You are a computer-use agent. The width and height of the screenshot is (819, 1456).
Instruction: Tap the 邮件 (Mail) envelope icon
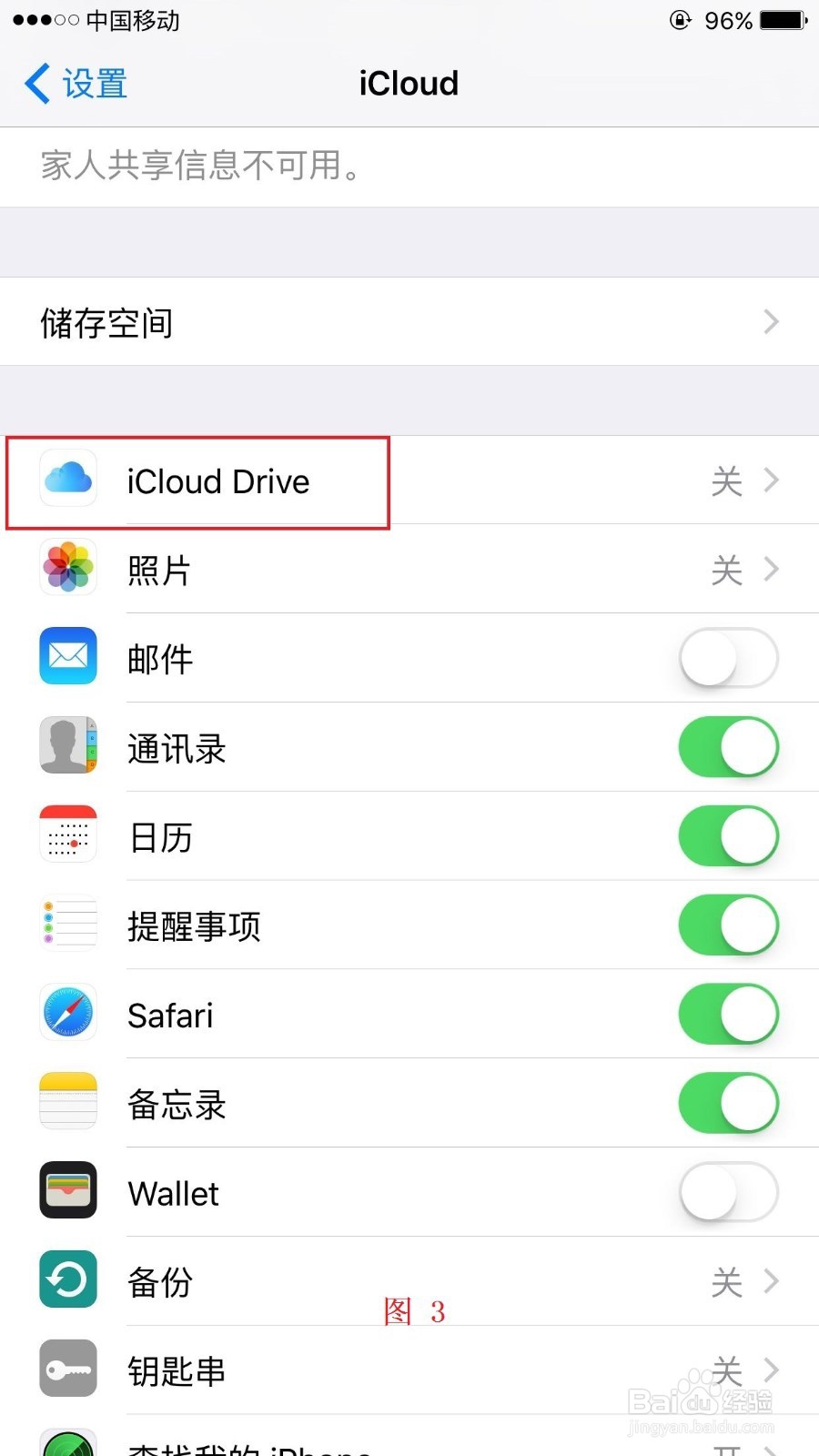tap(67, 656)
